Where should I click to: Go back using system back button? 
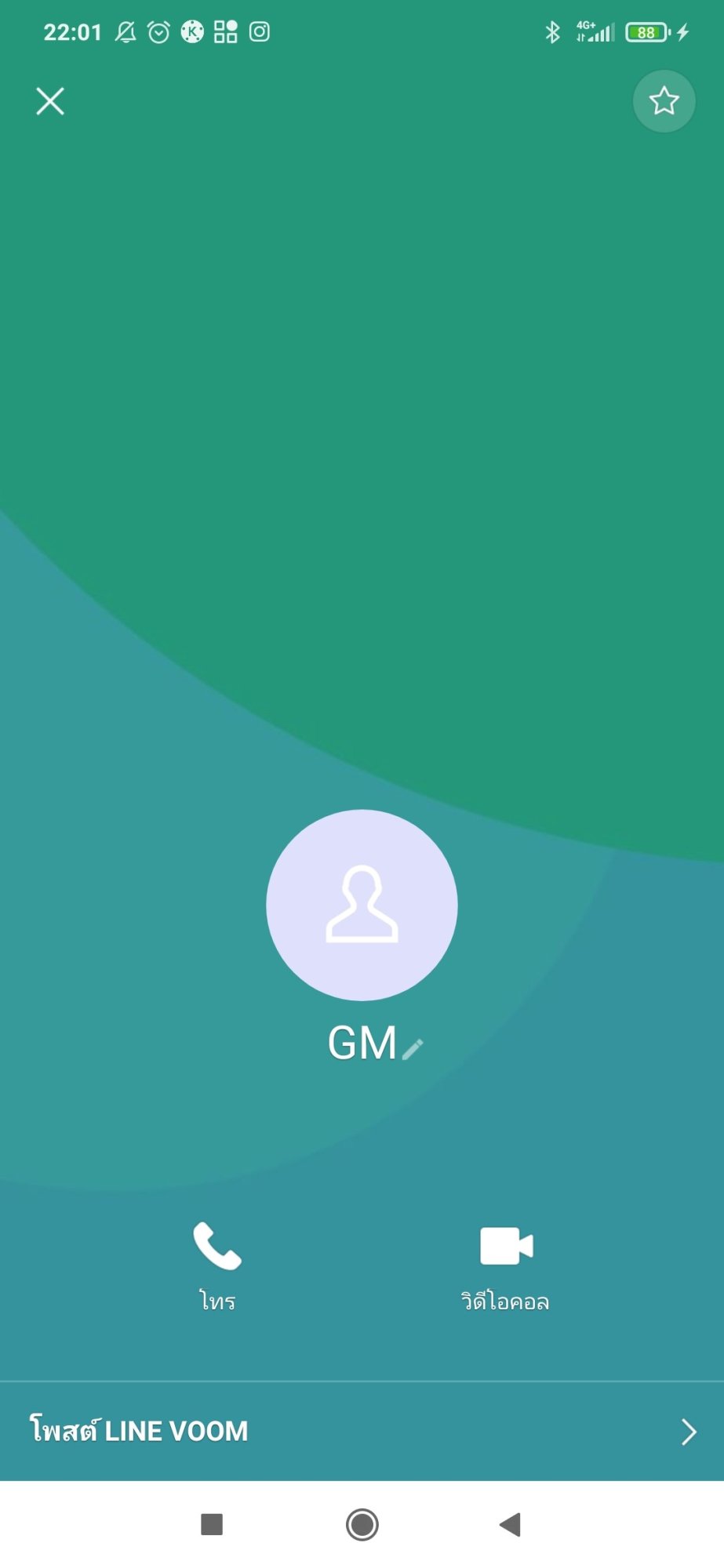(510, 1524)
